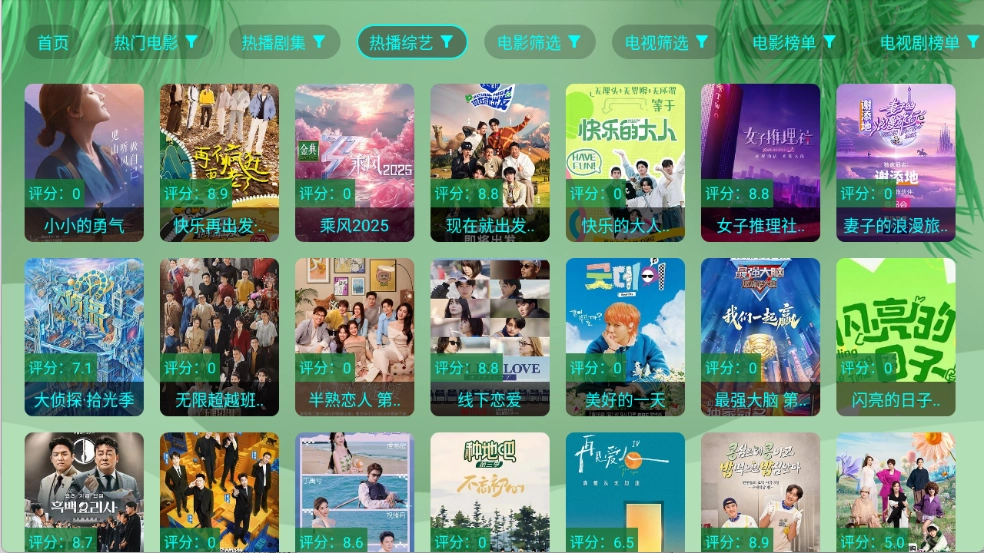Open the 电影筛选 tab
The width and height of the screenshot is (984, 553).
tap(539, 42)
